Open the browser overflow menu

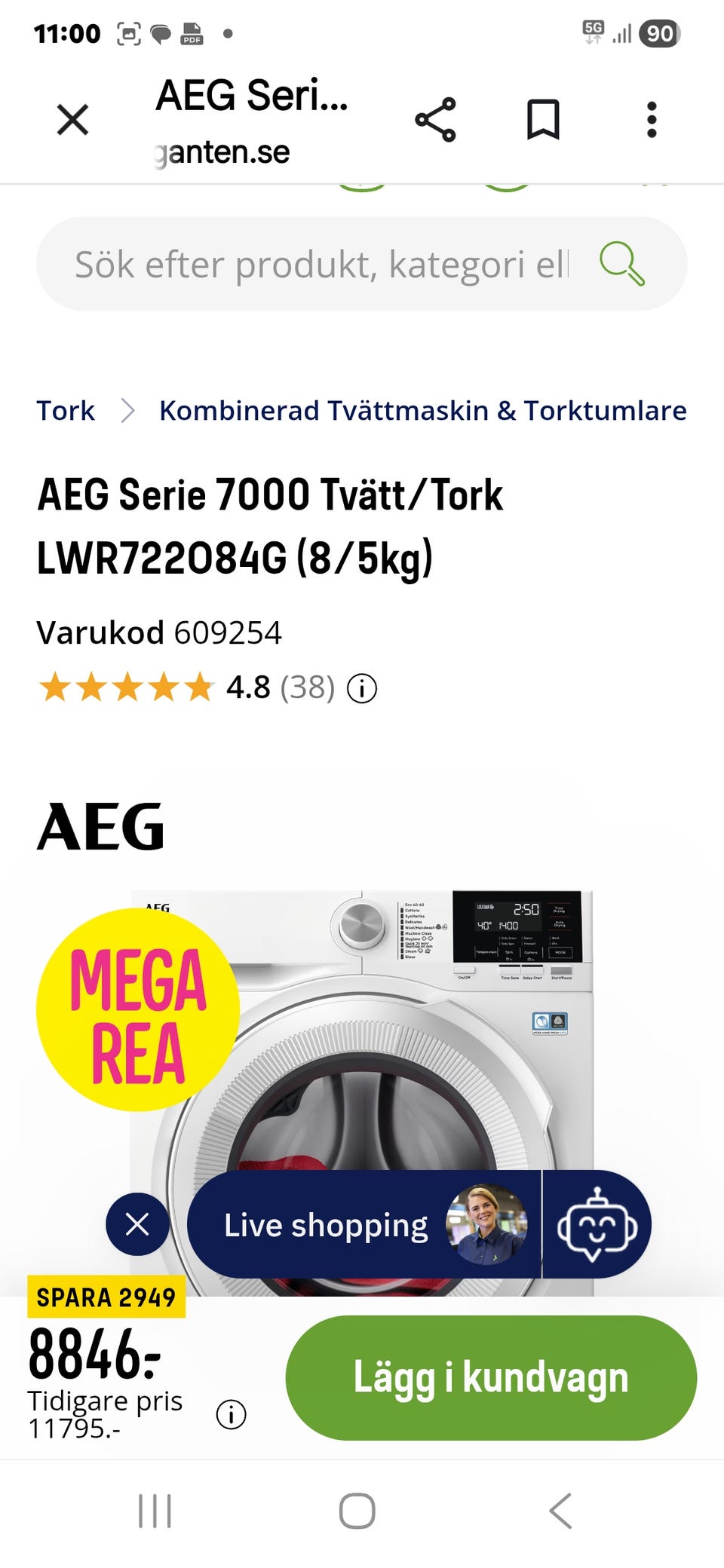652,121
